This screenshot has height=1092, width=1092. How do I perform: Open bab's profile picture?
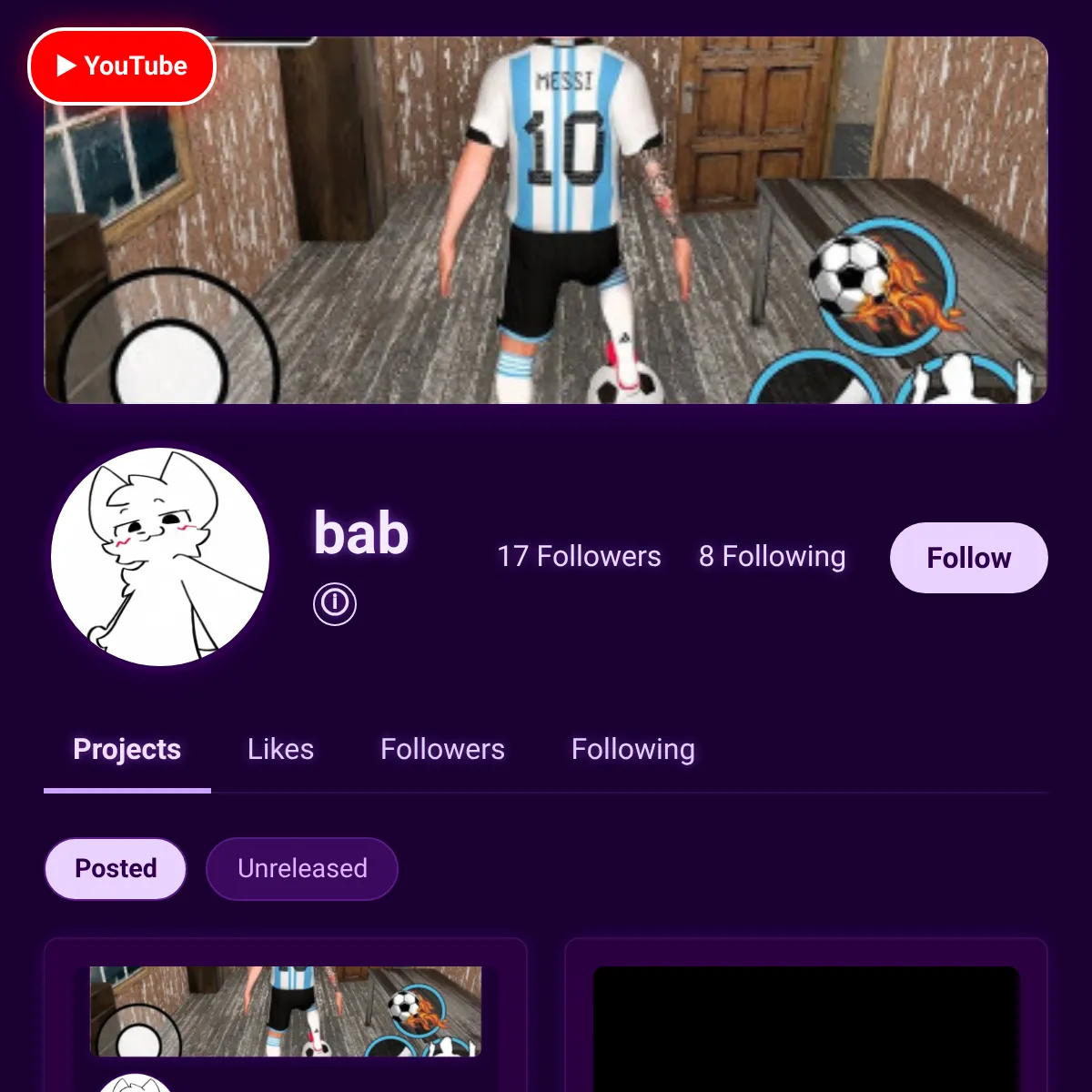tap(160, 557)
